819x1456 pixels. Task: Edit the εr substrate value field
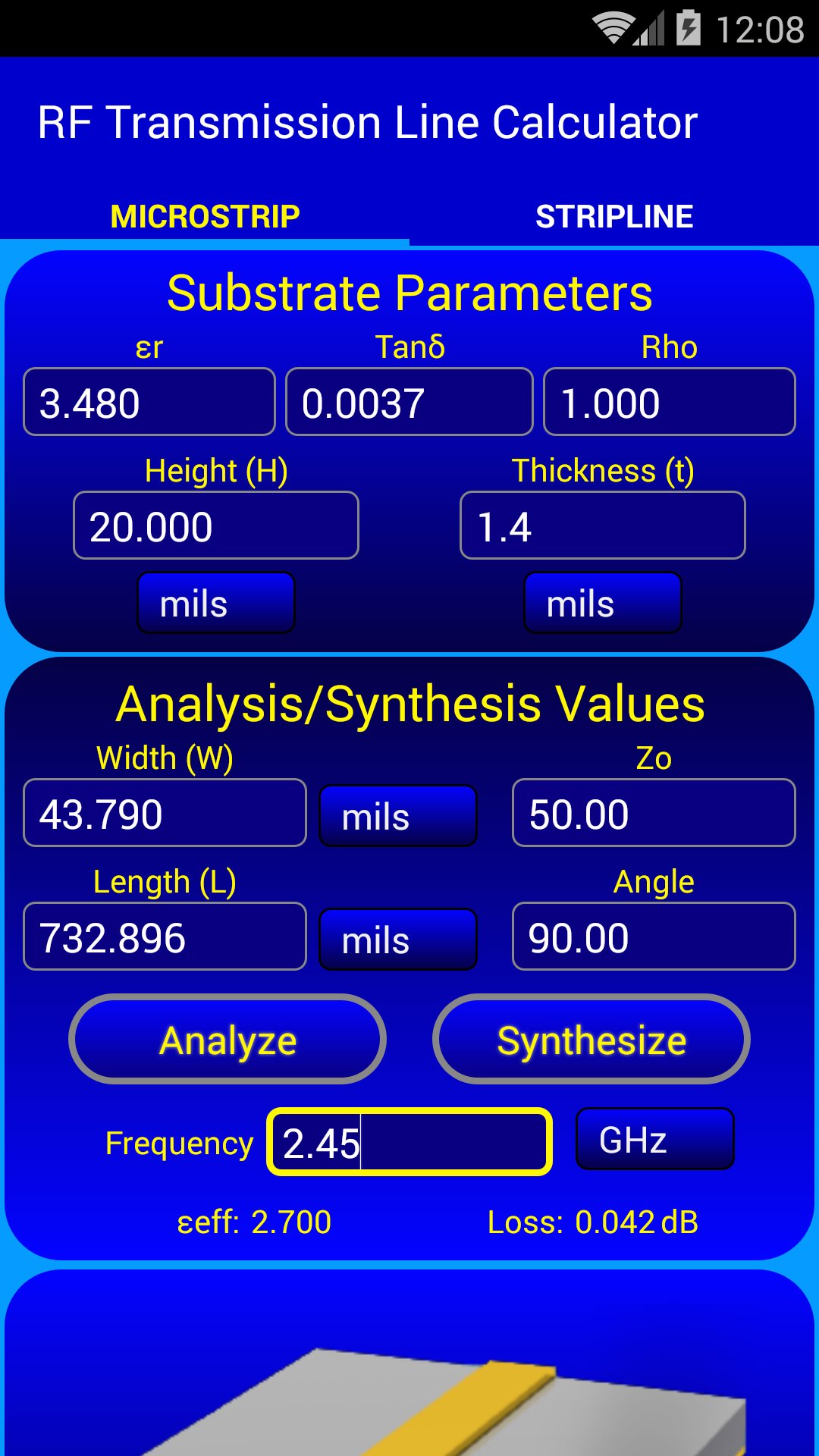tap(149, 402)
